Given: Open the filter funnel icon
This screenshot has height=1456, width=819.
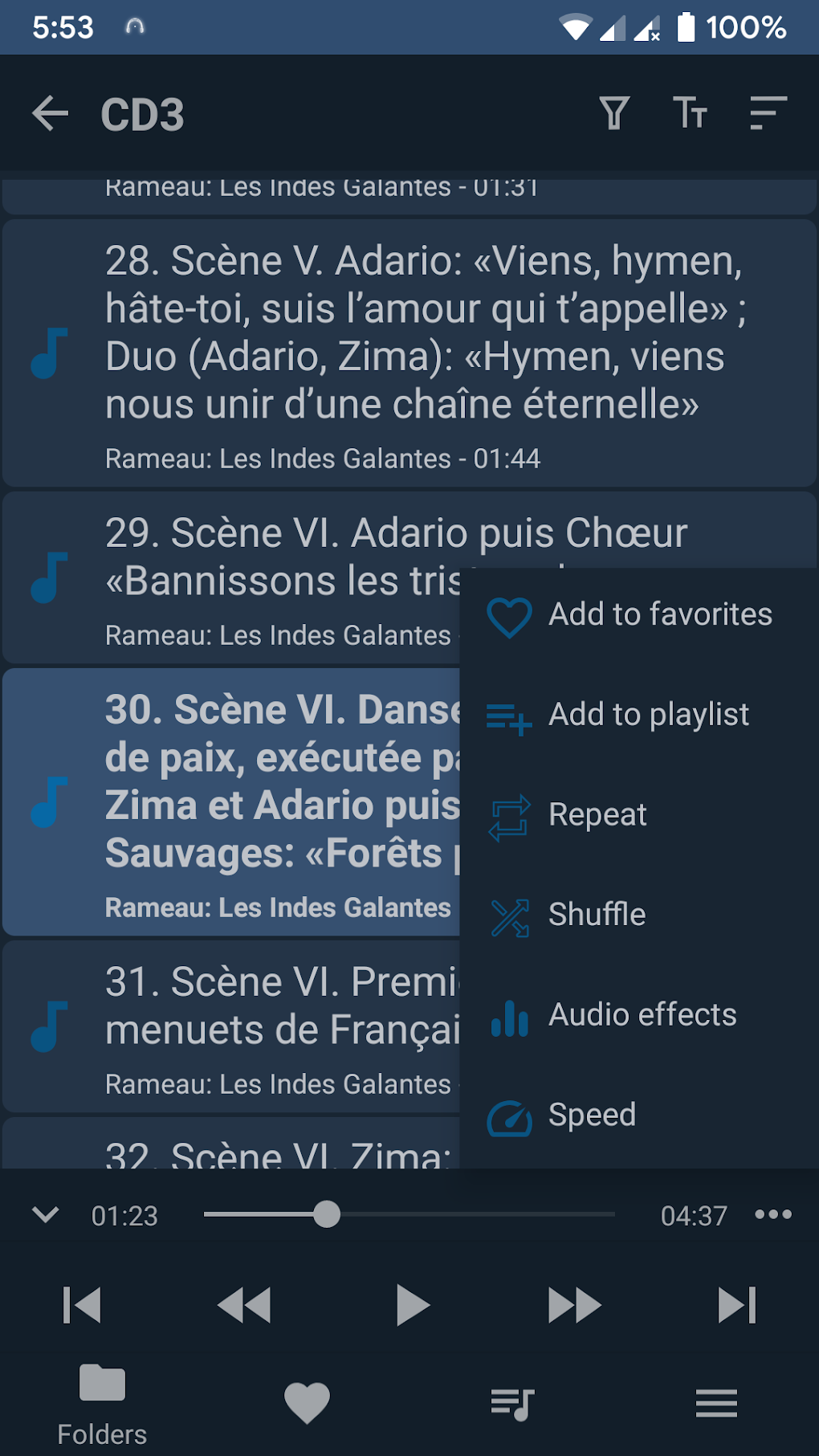Looking at the screenshot, I should coord(614,113).
